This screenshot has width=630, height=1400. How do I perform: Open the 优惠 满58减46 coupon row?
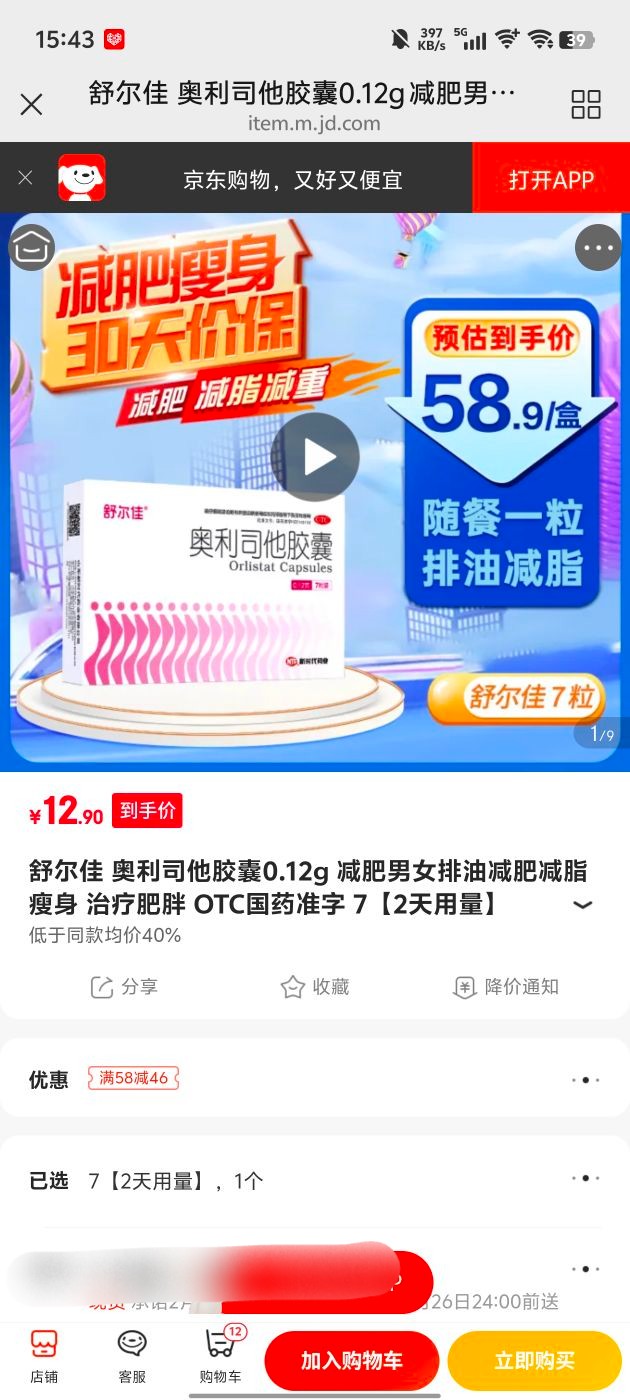(314, 1079)
